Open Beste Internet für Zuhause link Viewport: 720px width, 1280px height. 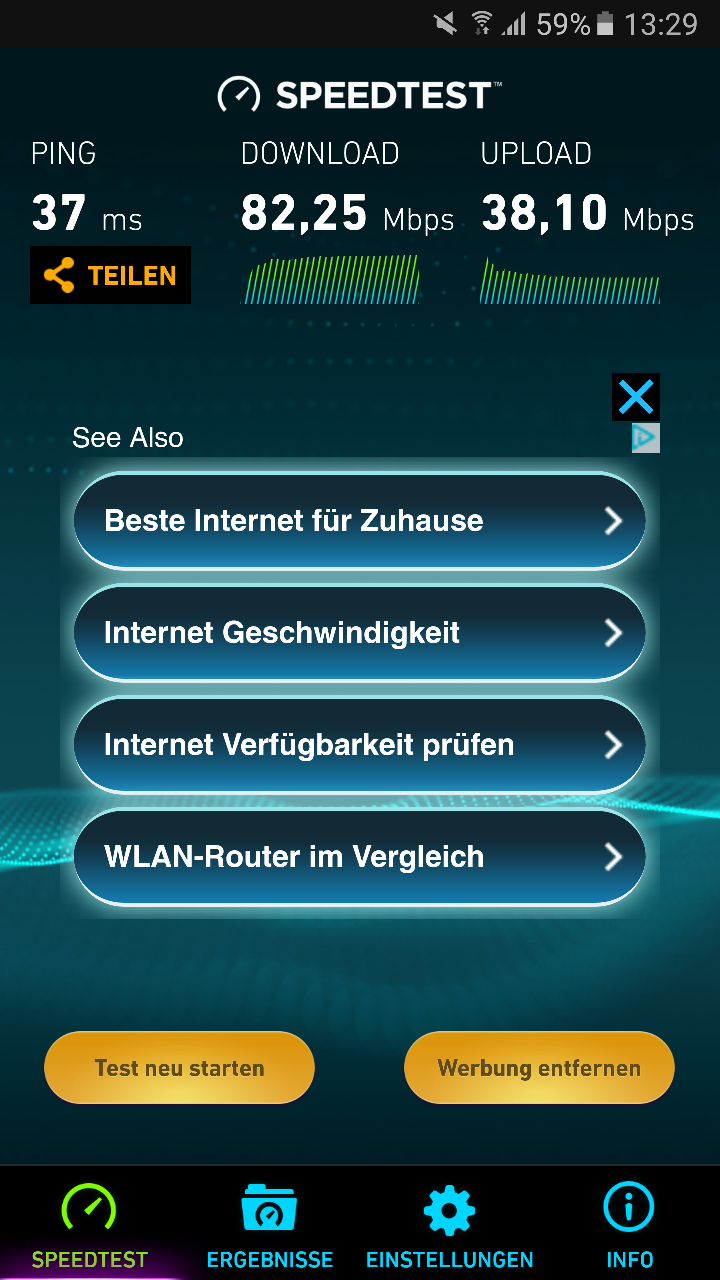359,521
